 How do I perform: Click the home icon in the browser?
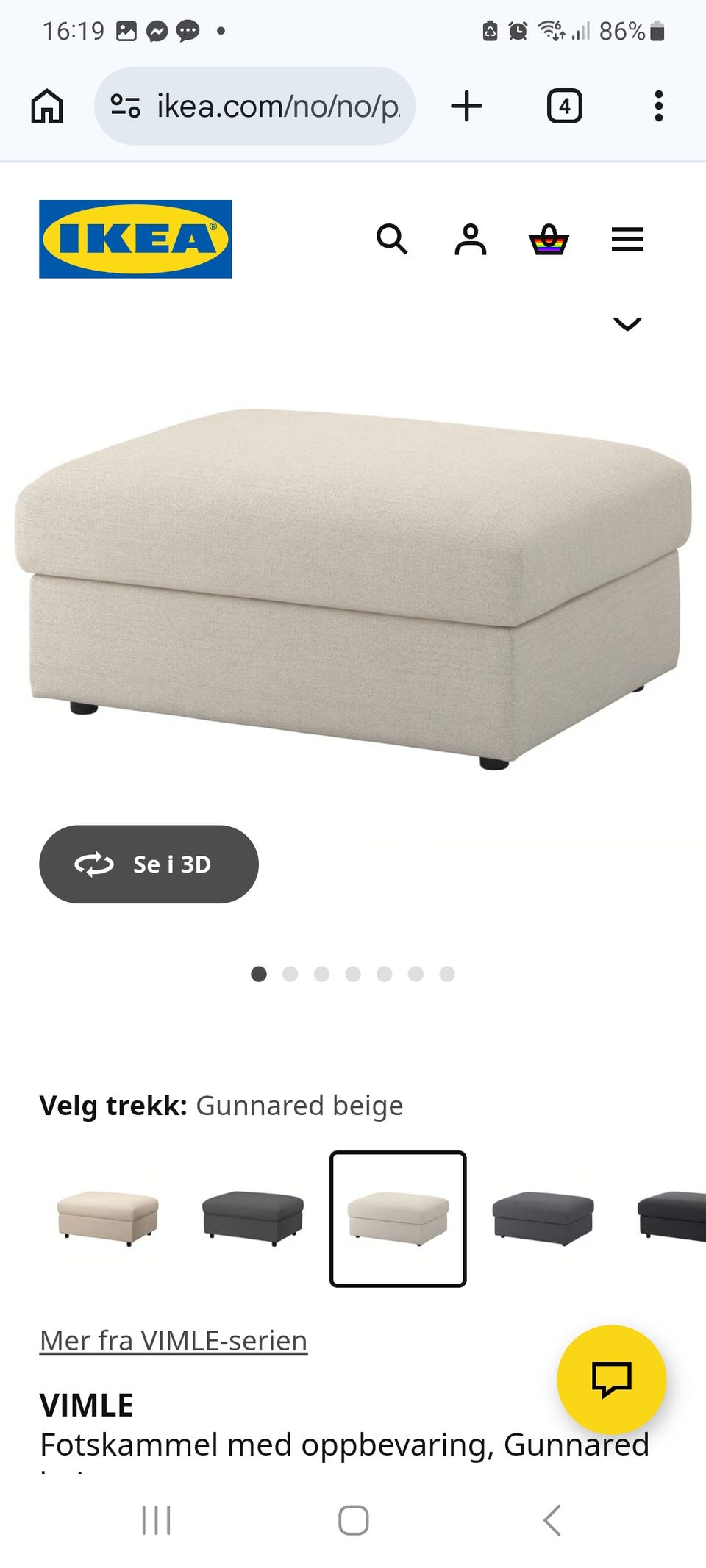click(x=47, y=106)
